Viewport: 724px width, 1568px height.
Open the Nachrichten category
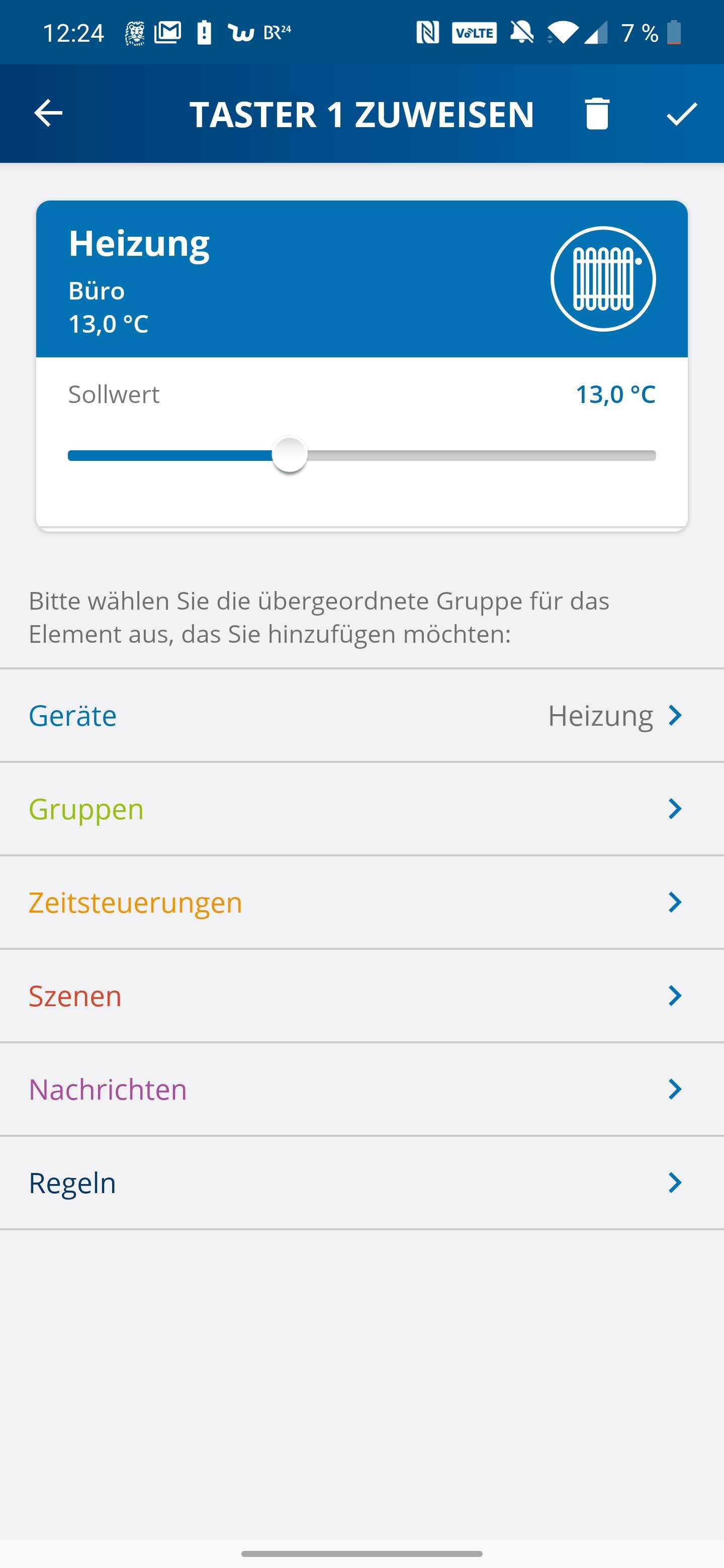coord(361,1089)
